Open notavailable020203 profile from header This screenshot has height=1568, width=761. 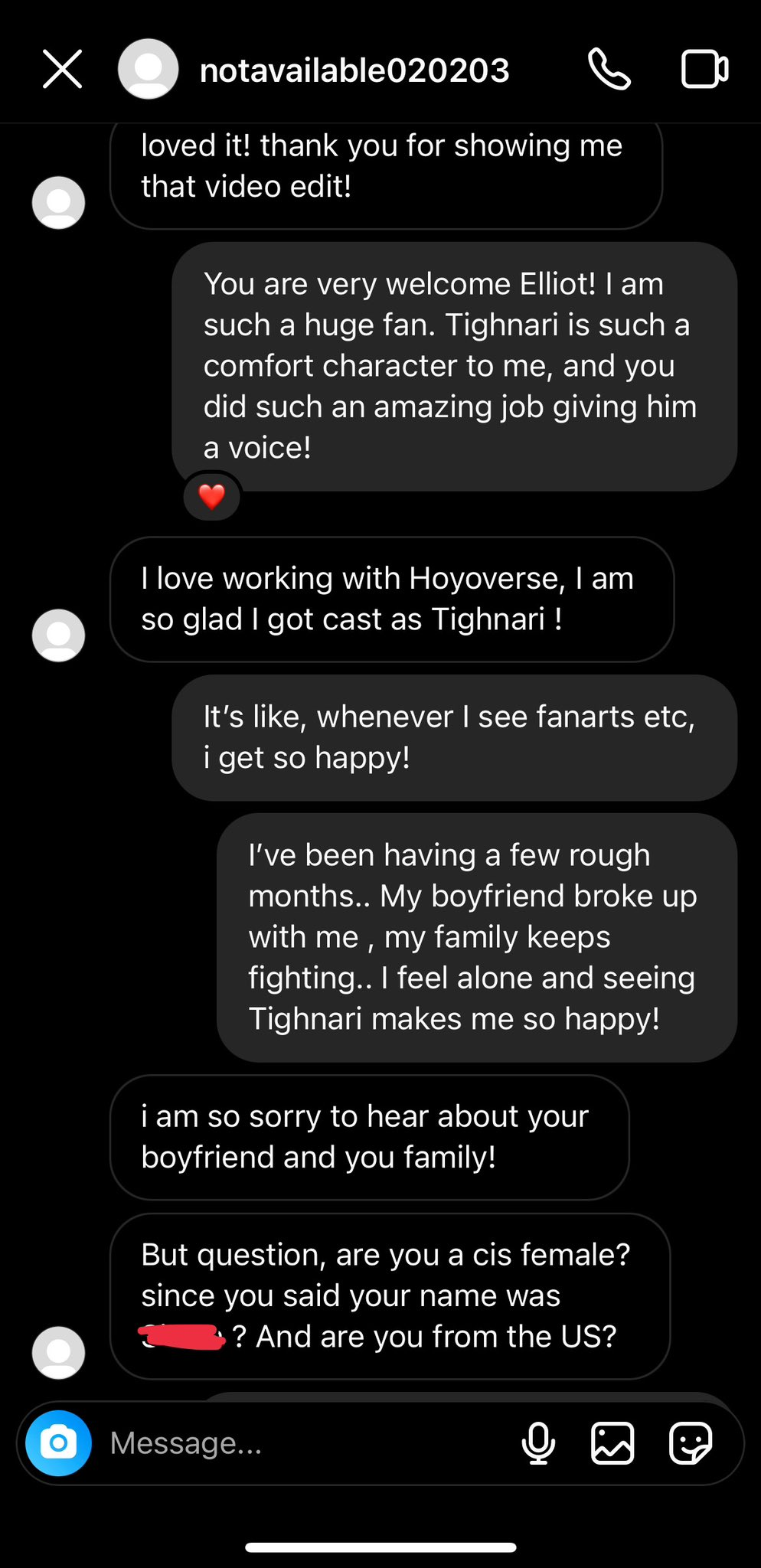pos(354,70)
